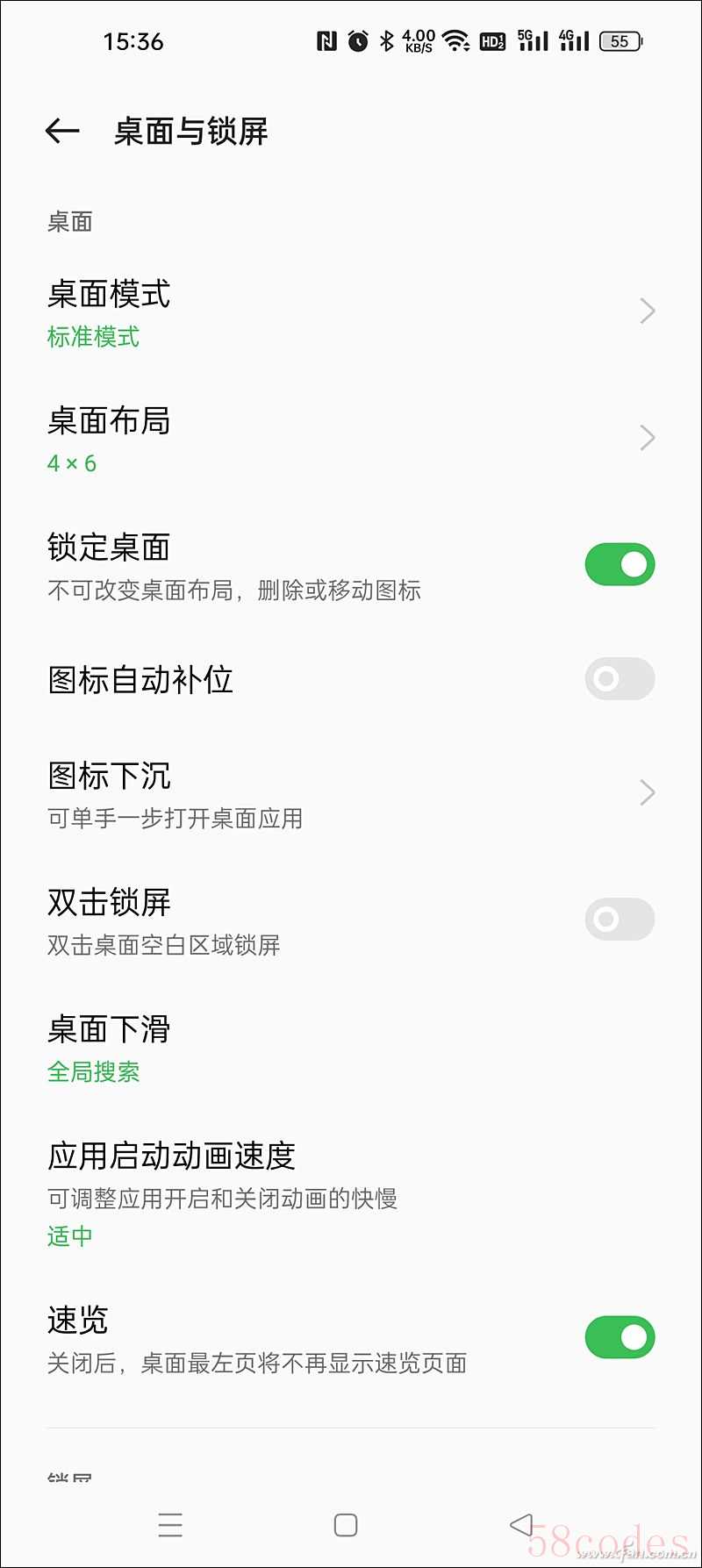Tap the system home button

[346, 1525]
